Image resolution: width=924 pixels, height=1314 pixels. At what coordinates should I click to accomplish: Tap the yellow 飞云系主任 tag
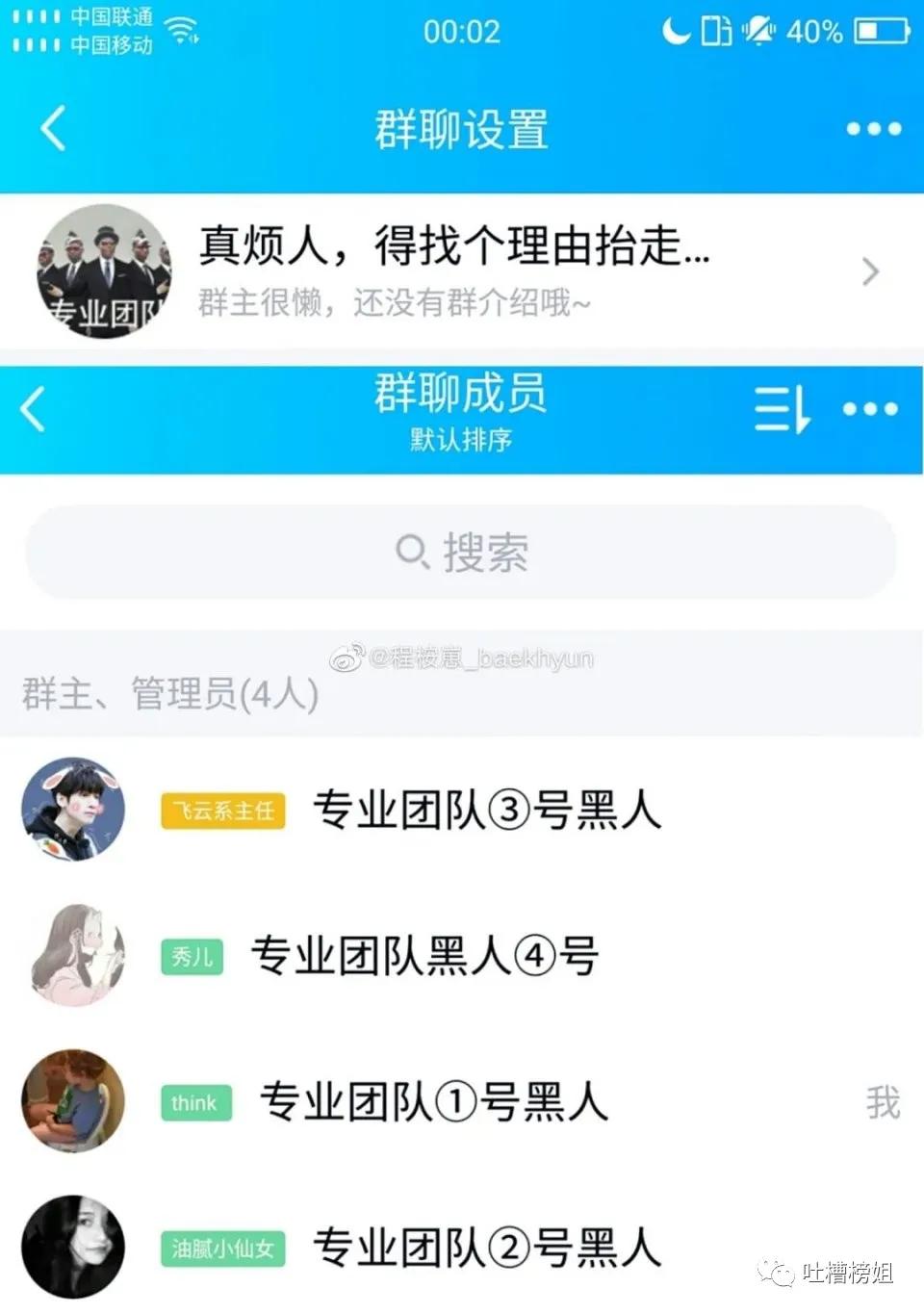tap(221, 812)
